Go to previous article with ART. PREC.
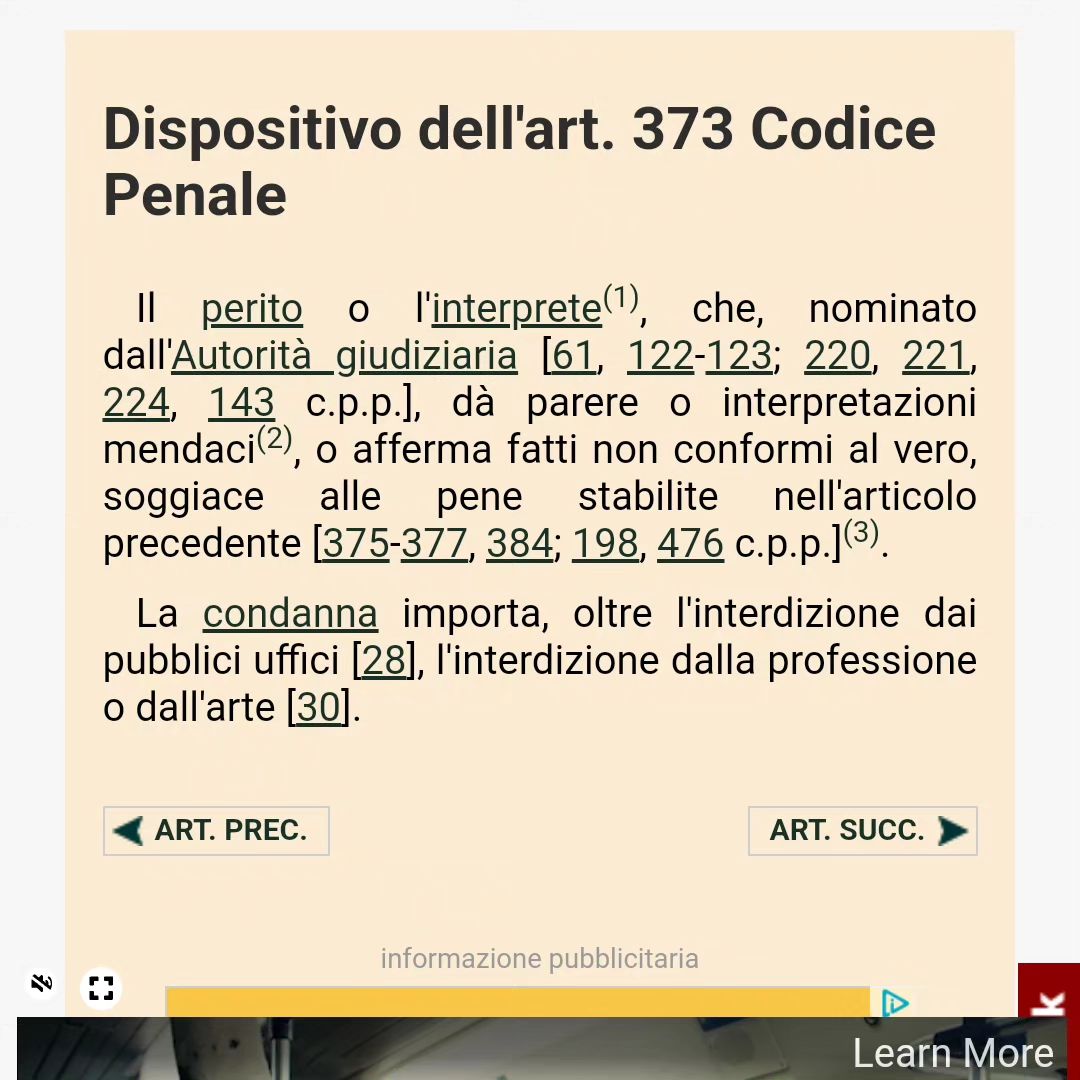The image size is (1080, 1080). click(216, 831)
